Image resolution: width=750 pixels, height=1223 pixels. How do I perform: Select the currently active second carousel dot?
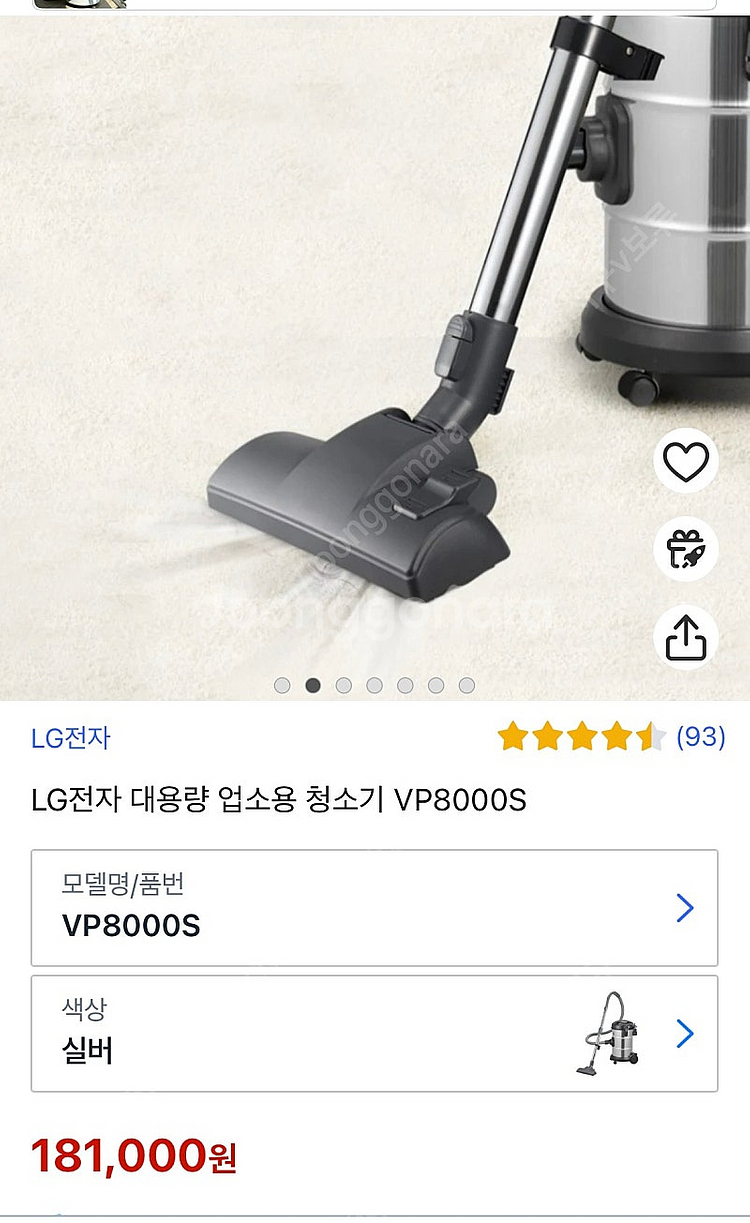point(313,686)
